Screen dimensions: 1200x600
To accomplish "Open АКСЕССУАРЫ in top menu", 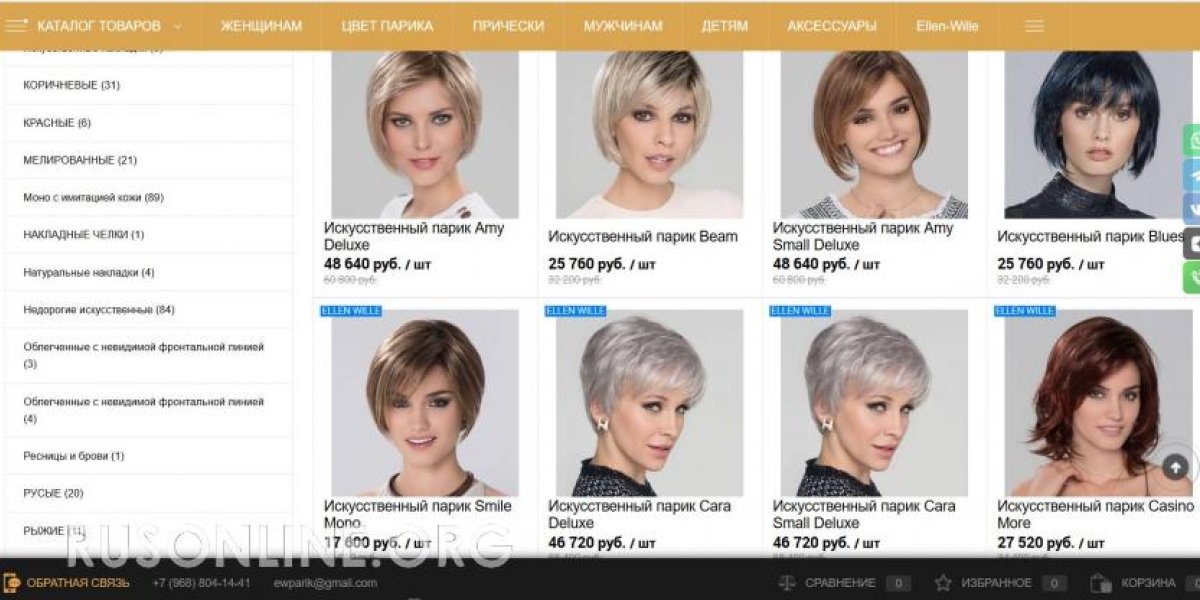I will pyautogui.click(x=831, y=26).
